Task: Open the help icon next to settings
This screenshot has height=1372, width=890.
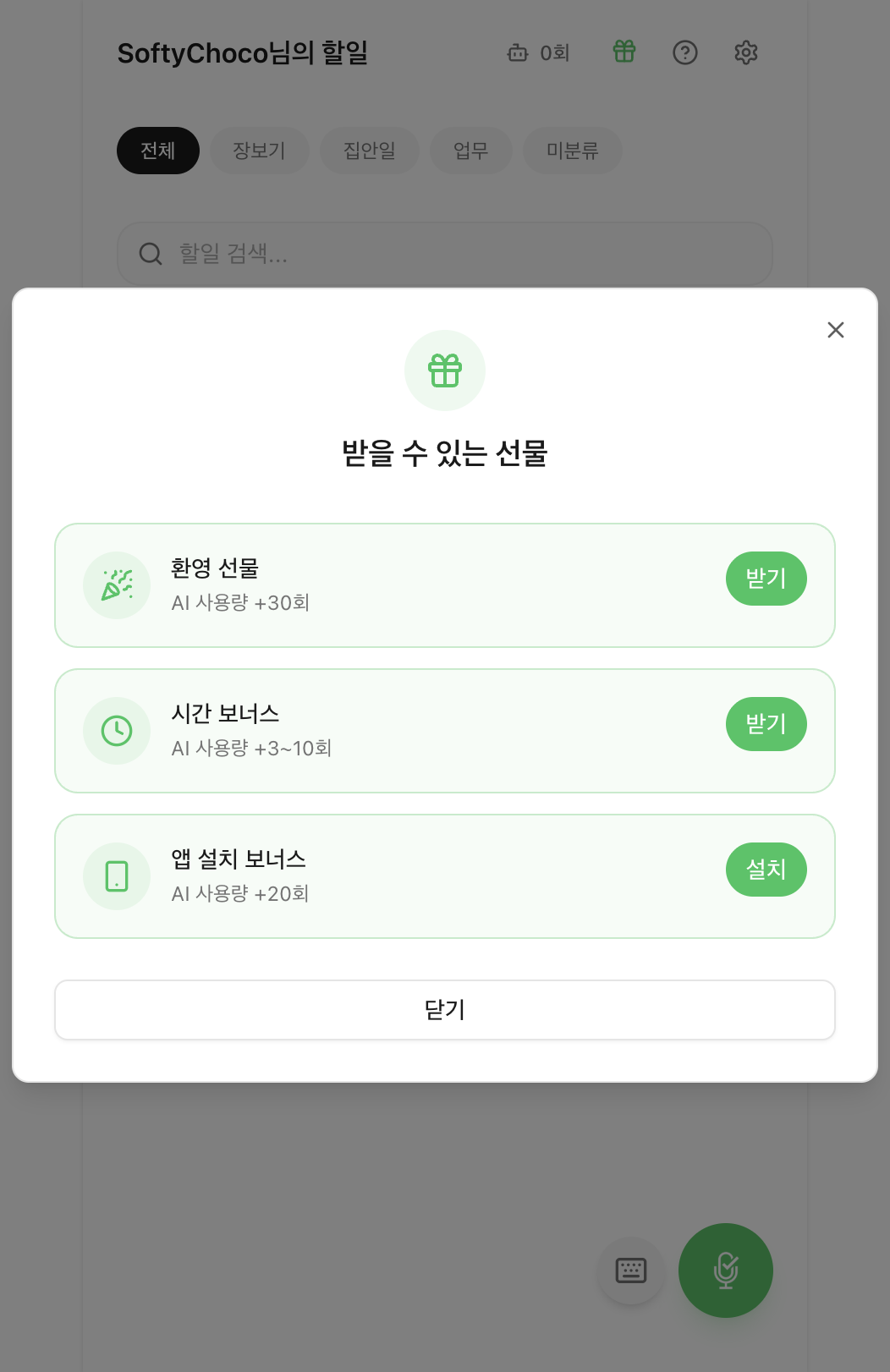Action: click(x=685, y=52)
